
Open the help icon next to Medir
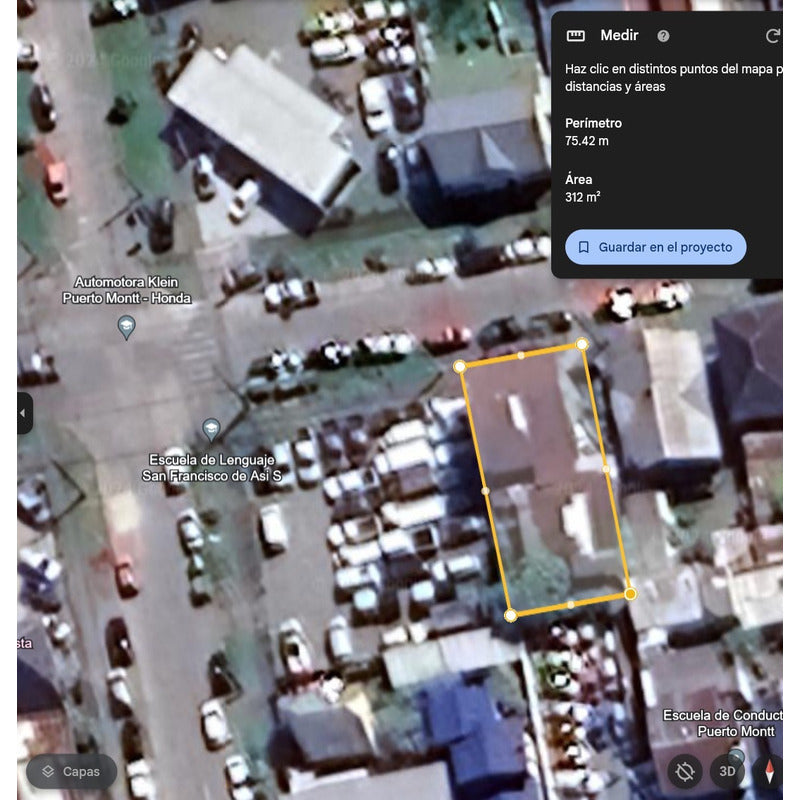(663, 36)
